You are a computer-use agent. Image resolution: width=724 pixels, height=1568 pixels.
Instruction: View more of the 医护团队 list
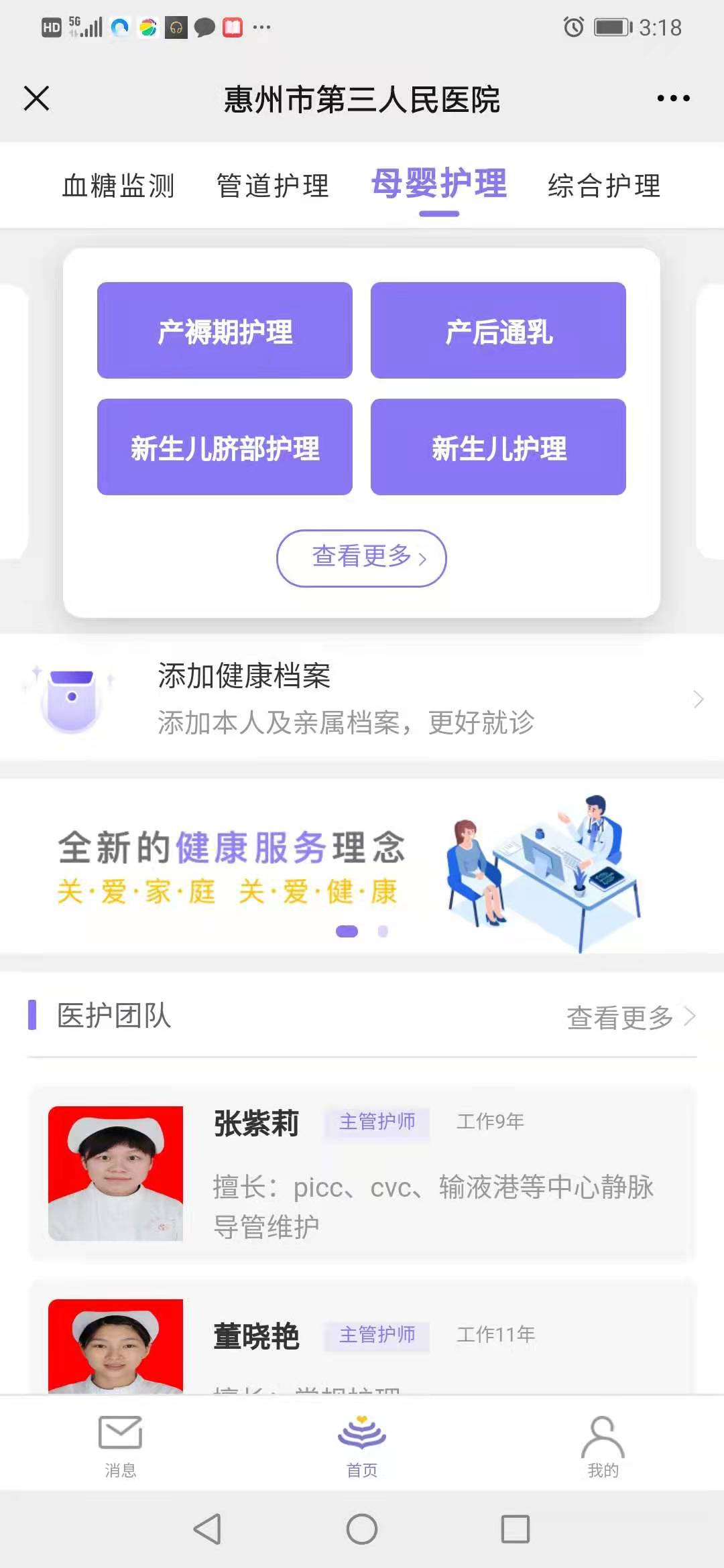[630, 1017]
